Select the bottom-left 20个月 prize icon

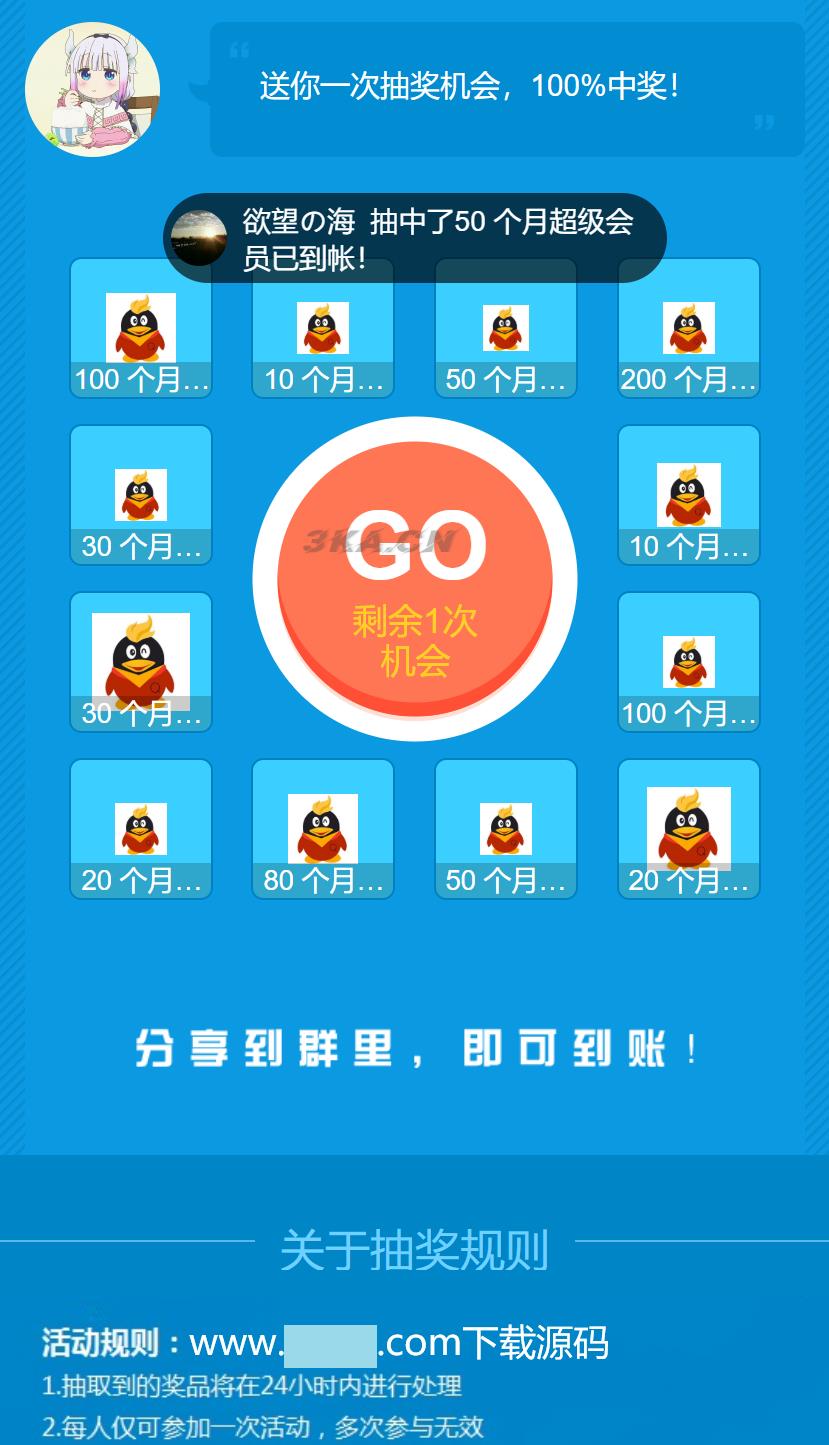(x=140, y=827)
